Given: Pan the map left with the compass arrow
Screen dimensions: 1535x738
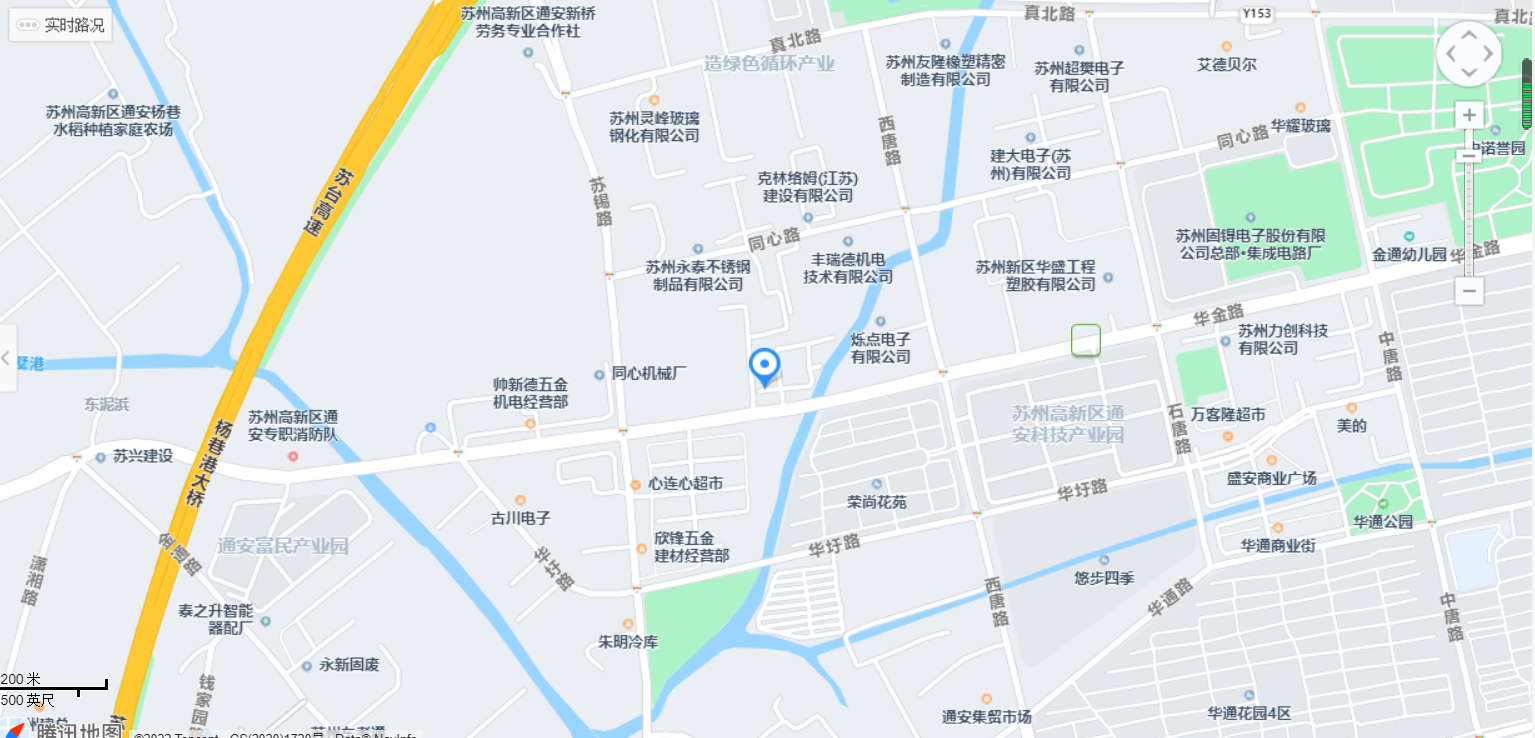Looking at the screenshot, I should coord(1451,54).
